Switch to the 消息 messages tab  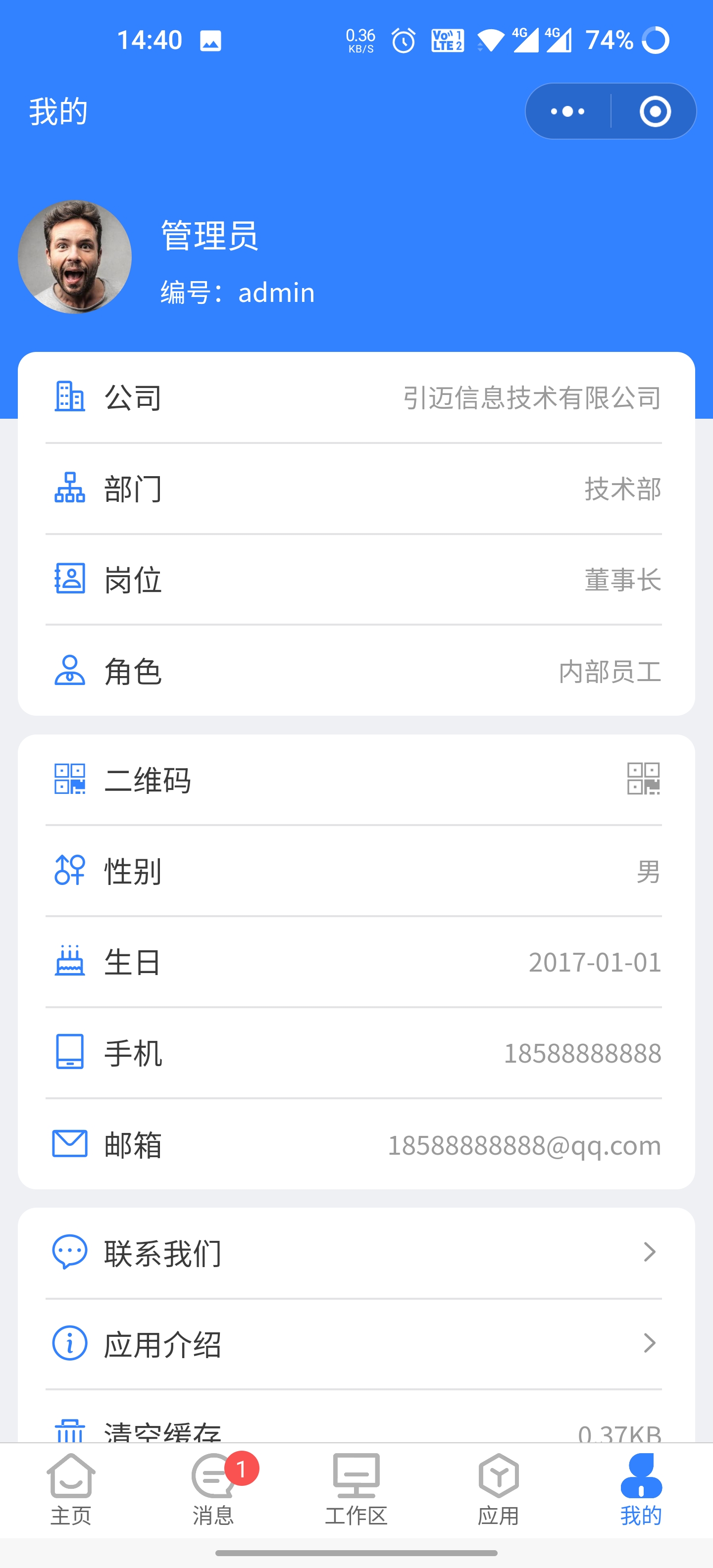pos(214,1489)
